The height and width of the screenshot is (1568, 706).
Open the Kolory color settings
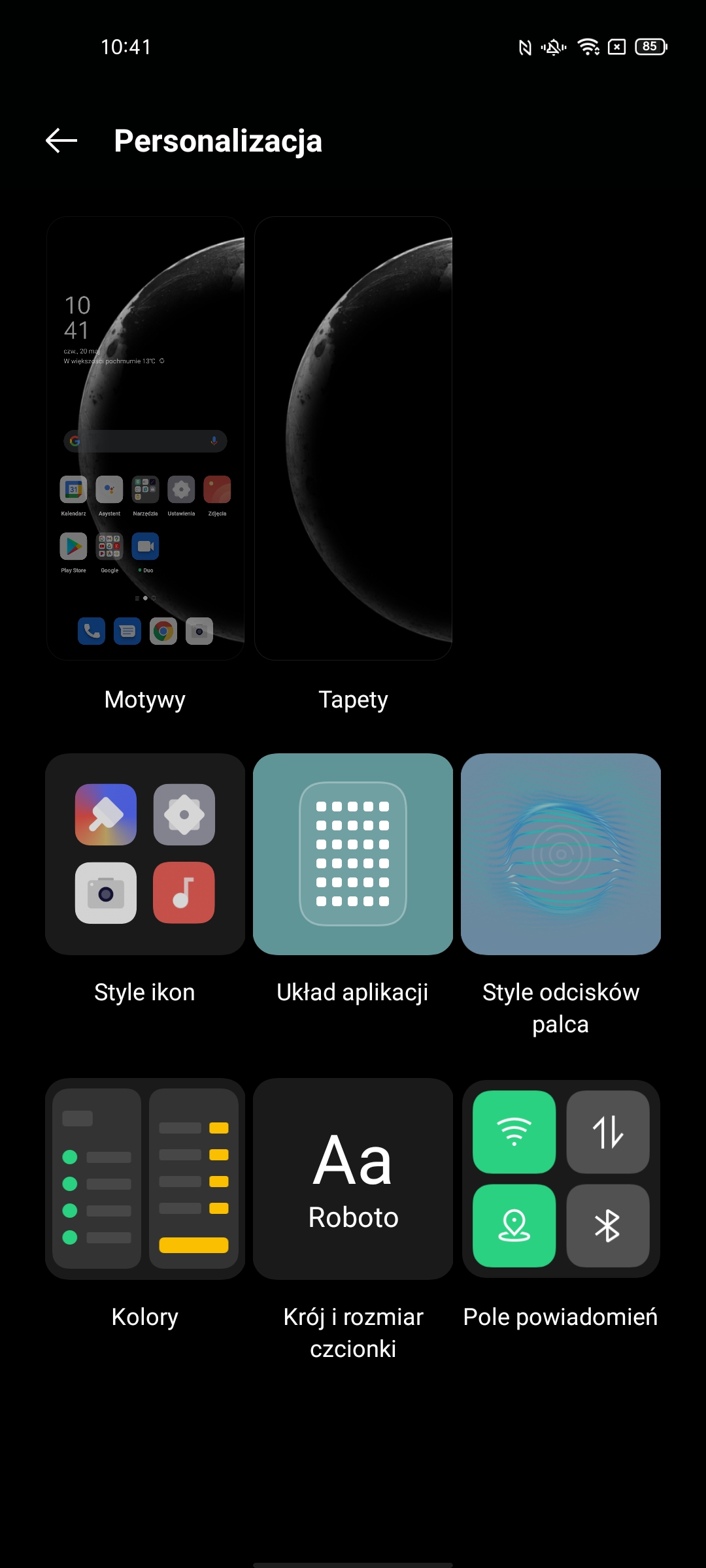145,1179
